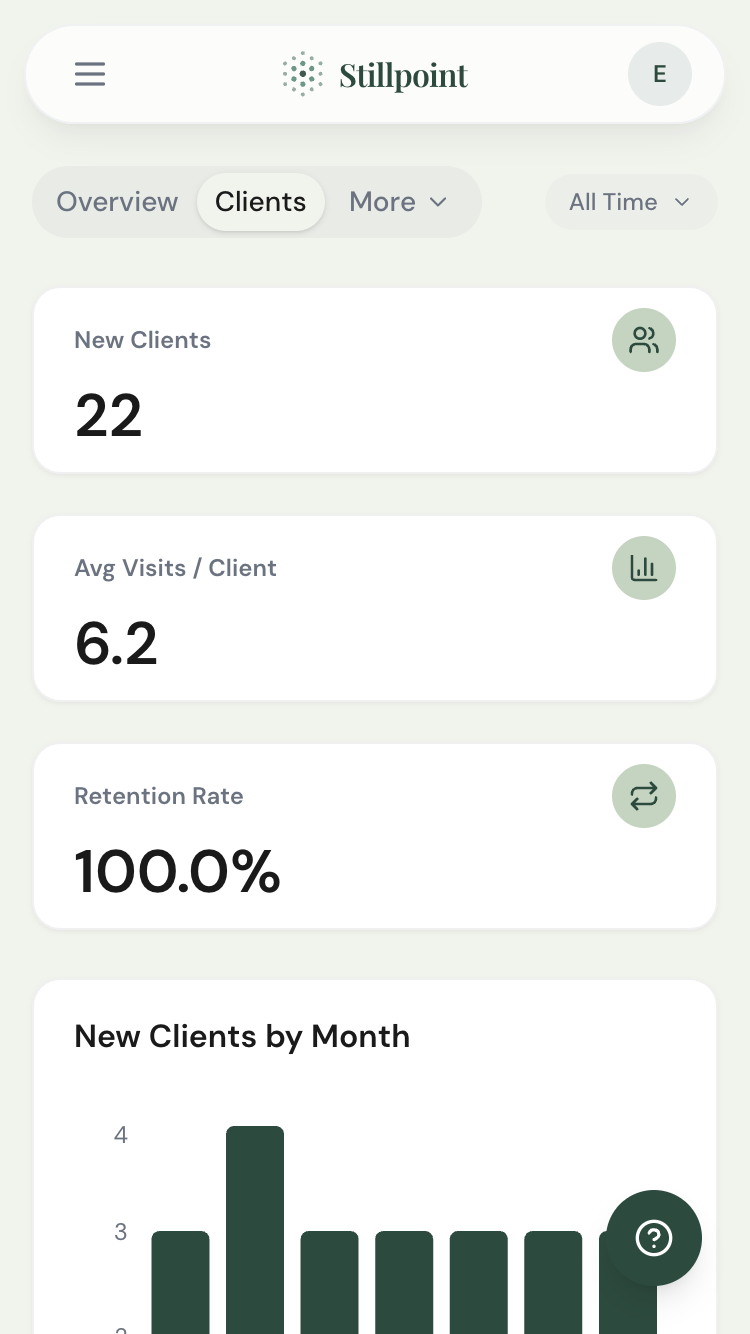Click the retention cycle arrows icon
This screenshot has height=1334, width=750.
tap(644, 796)
